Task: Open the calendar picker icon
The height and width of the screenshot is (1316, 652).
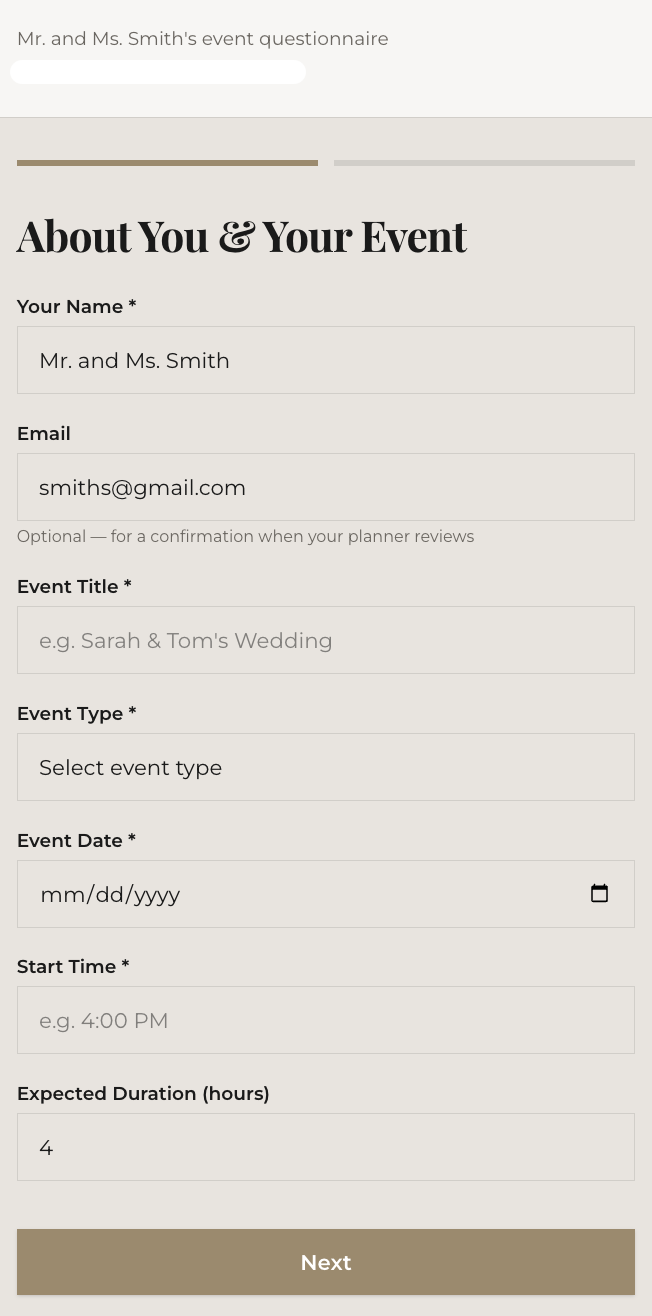Action: [x=599, y=894]
